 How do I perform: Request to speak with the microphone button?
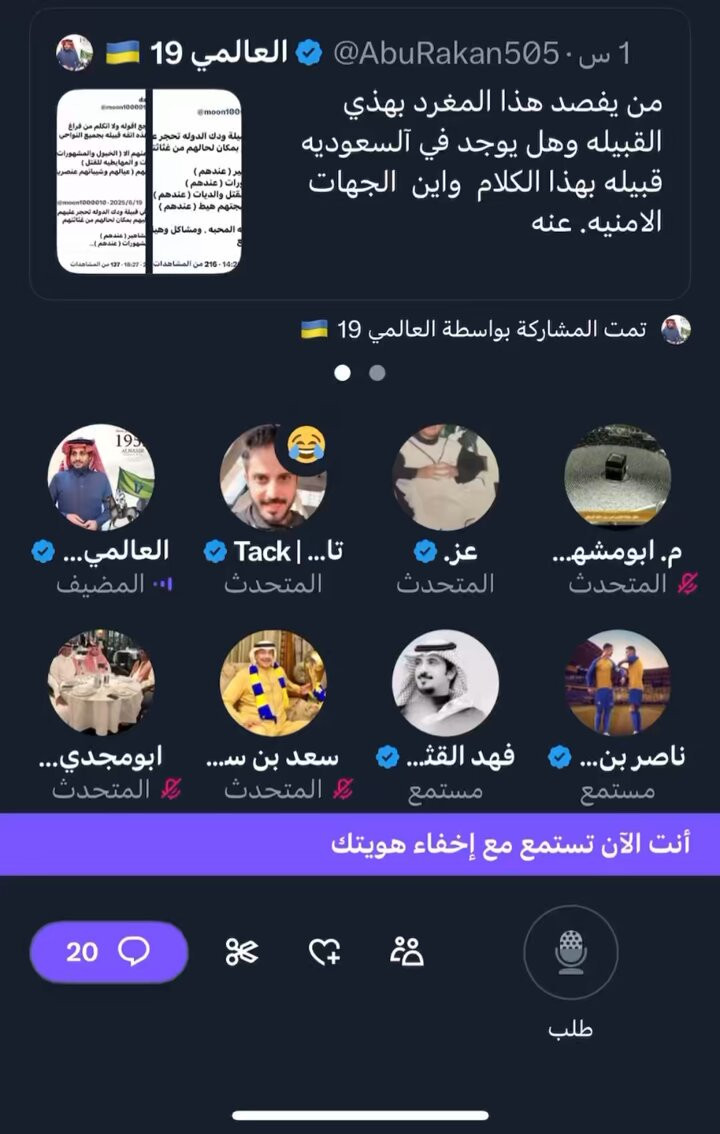pos(570,952)
